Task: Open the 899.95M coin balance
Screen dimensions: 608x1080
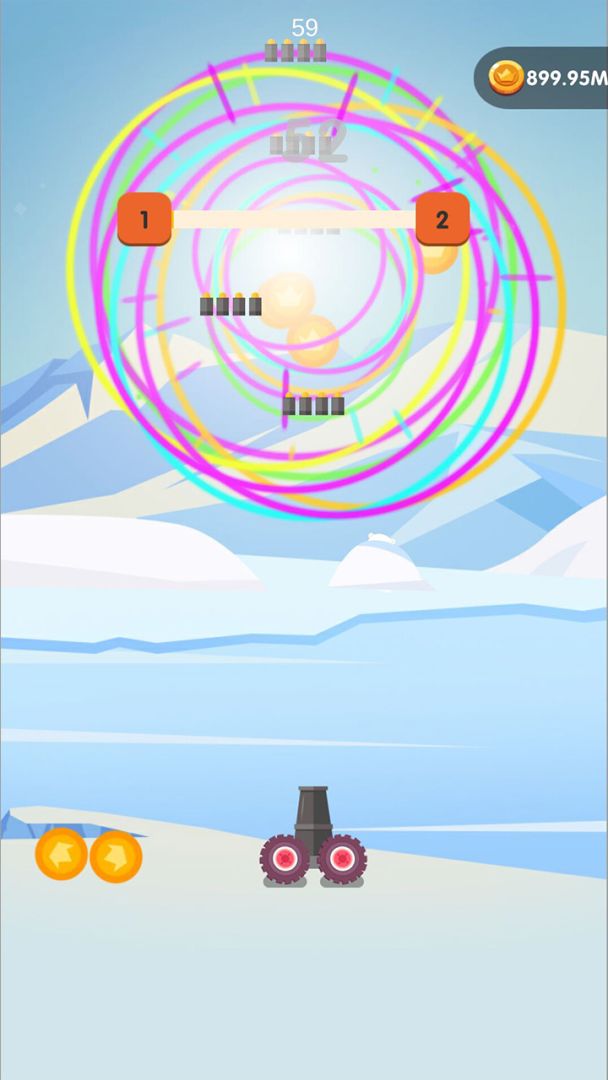Action: click(545, 78)
